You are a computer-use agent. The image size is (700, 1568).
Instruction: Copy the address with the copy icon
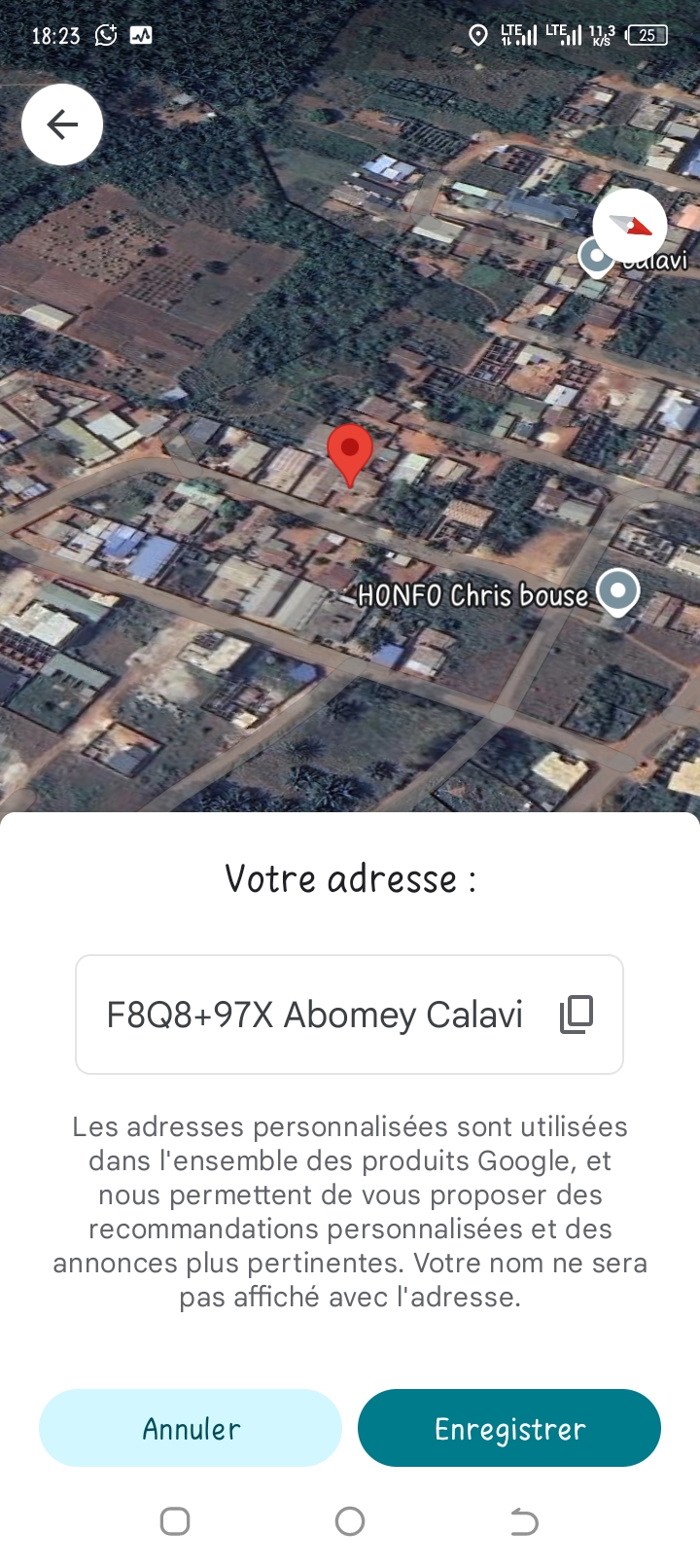coord(576,1013)
